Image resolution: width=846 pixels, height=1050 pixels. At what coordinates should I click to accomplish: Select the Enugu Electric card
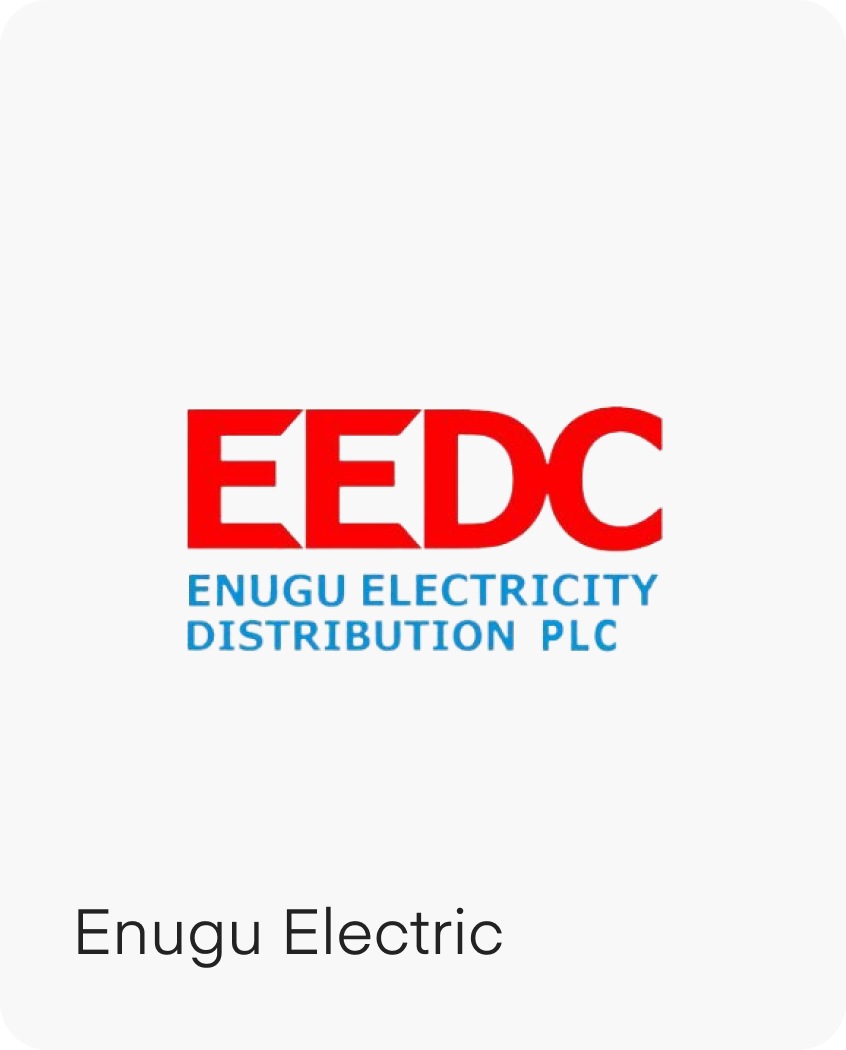(423, 527)
